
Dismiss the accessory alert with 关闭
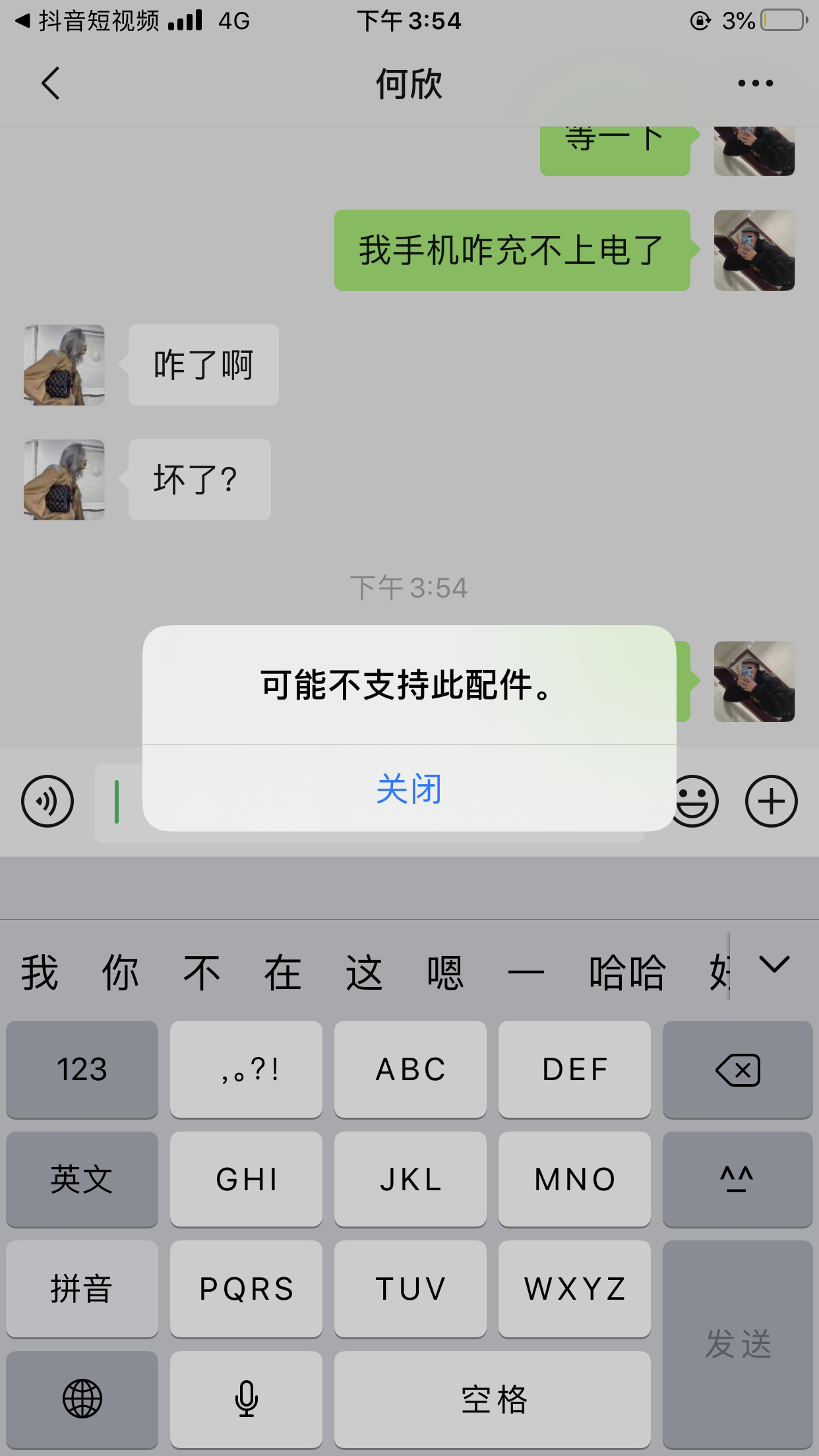point(409,789)
